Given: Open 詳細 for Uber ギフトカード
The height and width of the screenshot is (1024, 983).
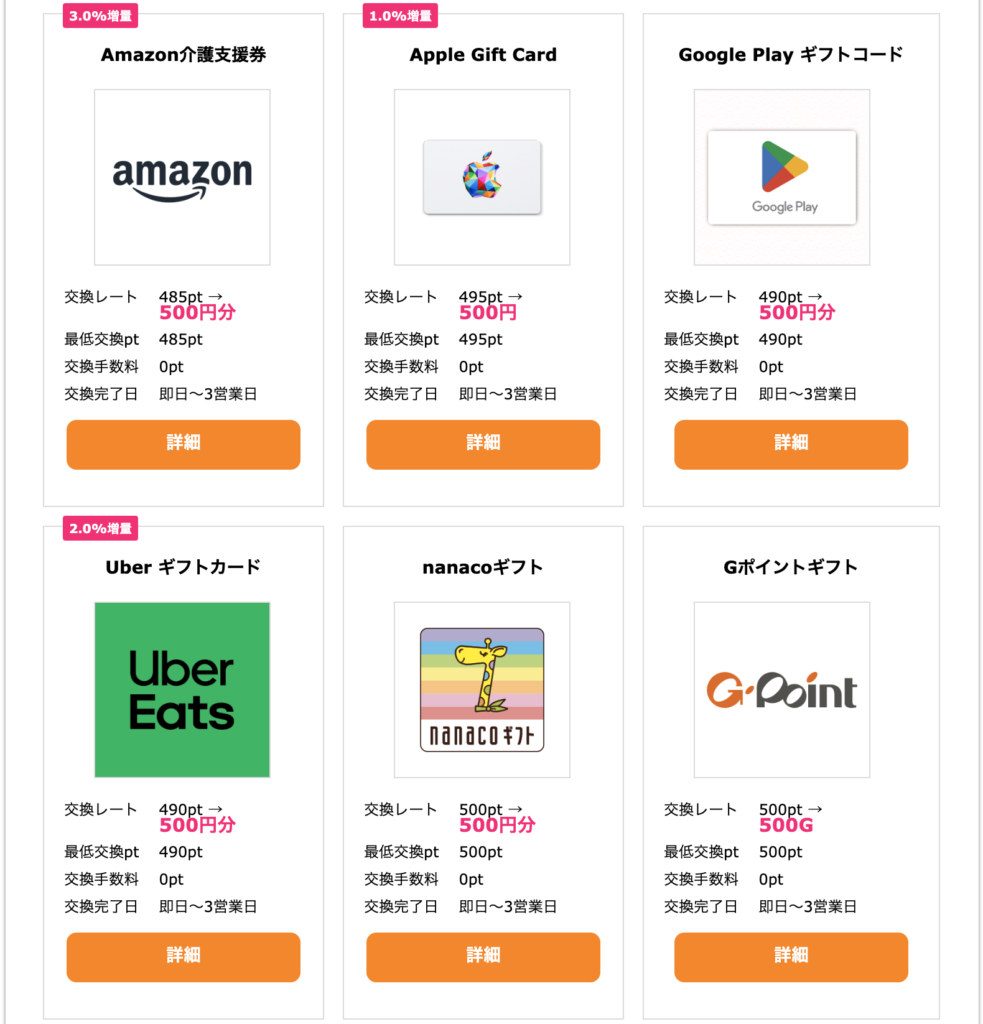Looking at the screenshot, I should [x=183, y=957].
